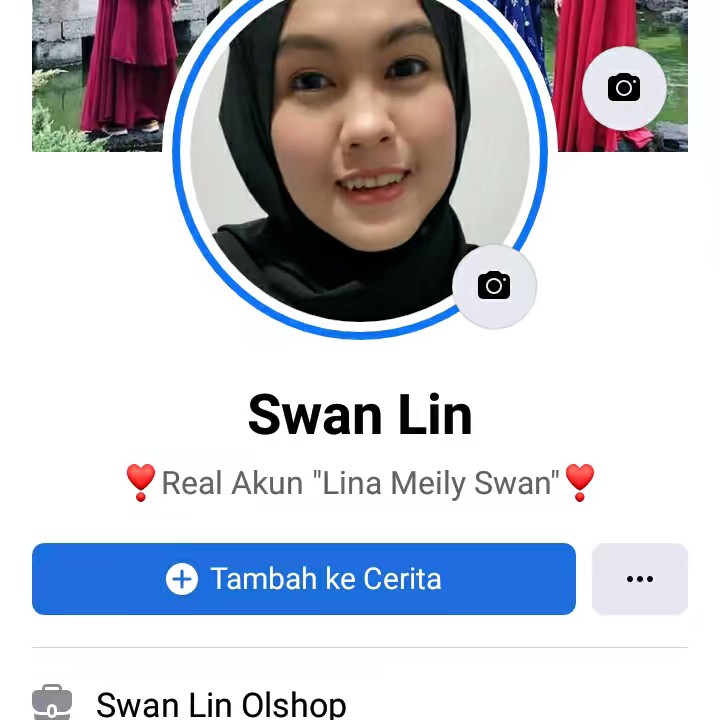The image size is (720, 720).
Task: Edit cover photo via camera icon
Action: pos(624,88)
